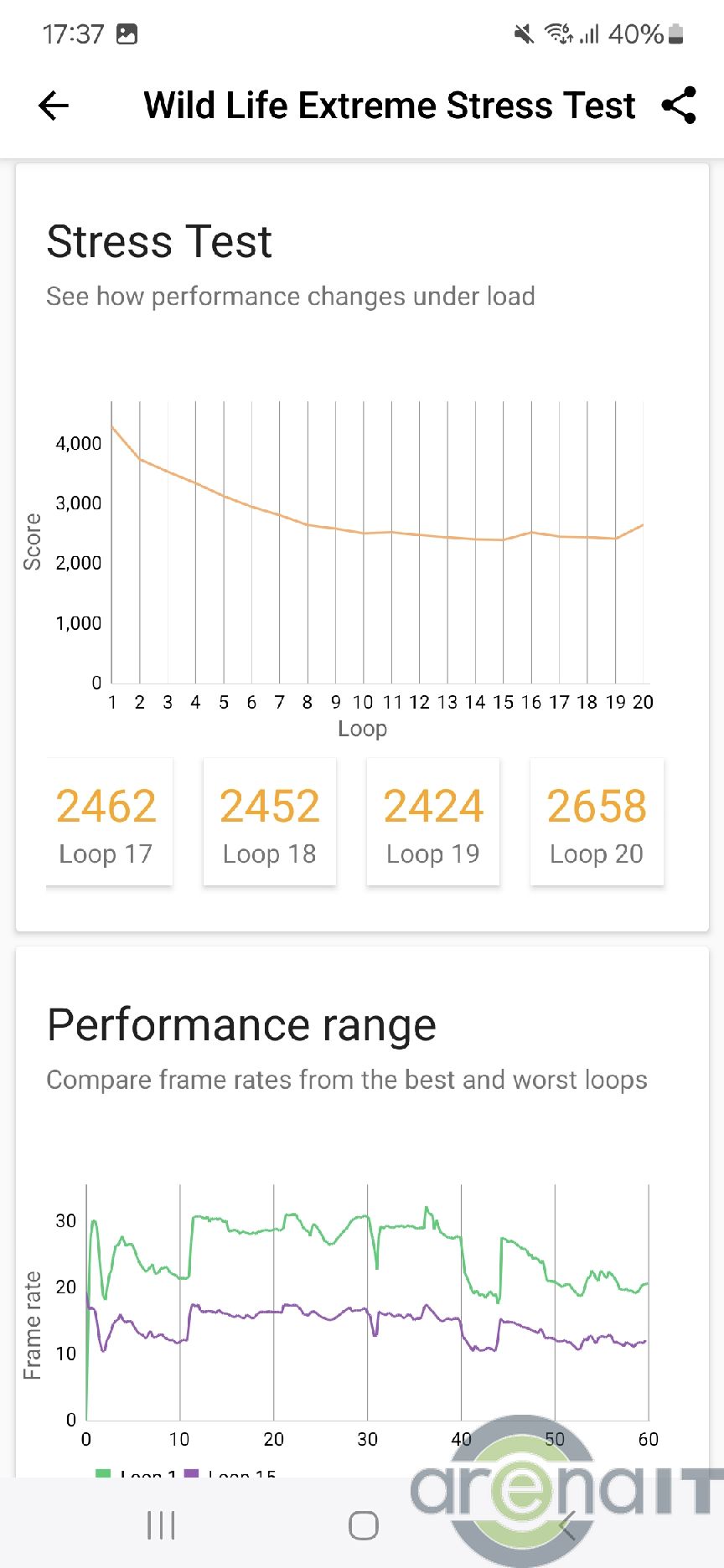Select the Loop 19 score card
The width and height of the screenshot is (724, 1568).
click(433, 823)
